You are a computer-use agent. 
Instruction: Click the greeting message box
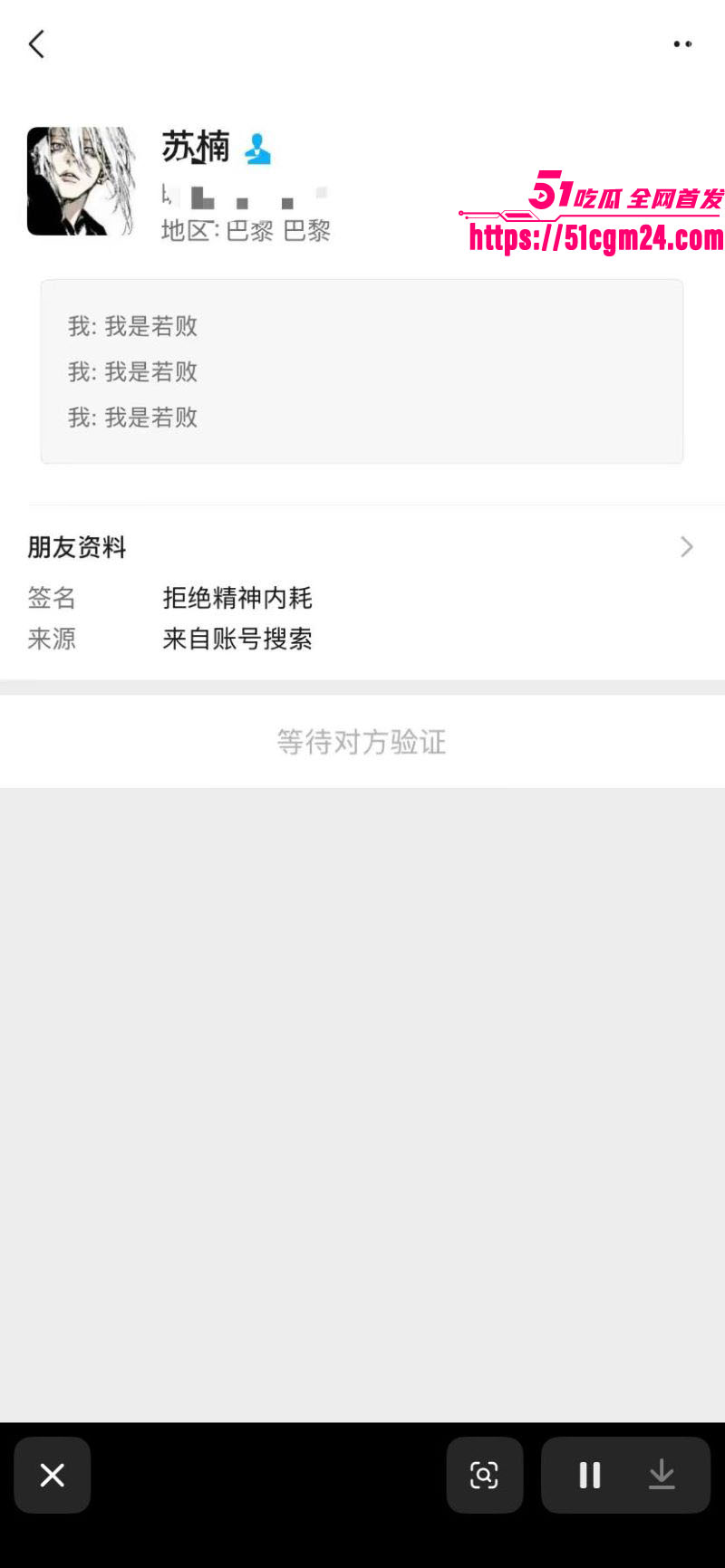click(x=362, y=371)
